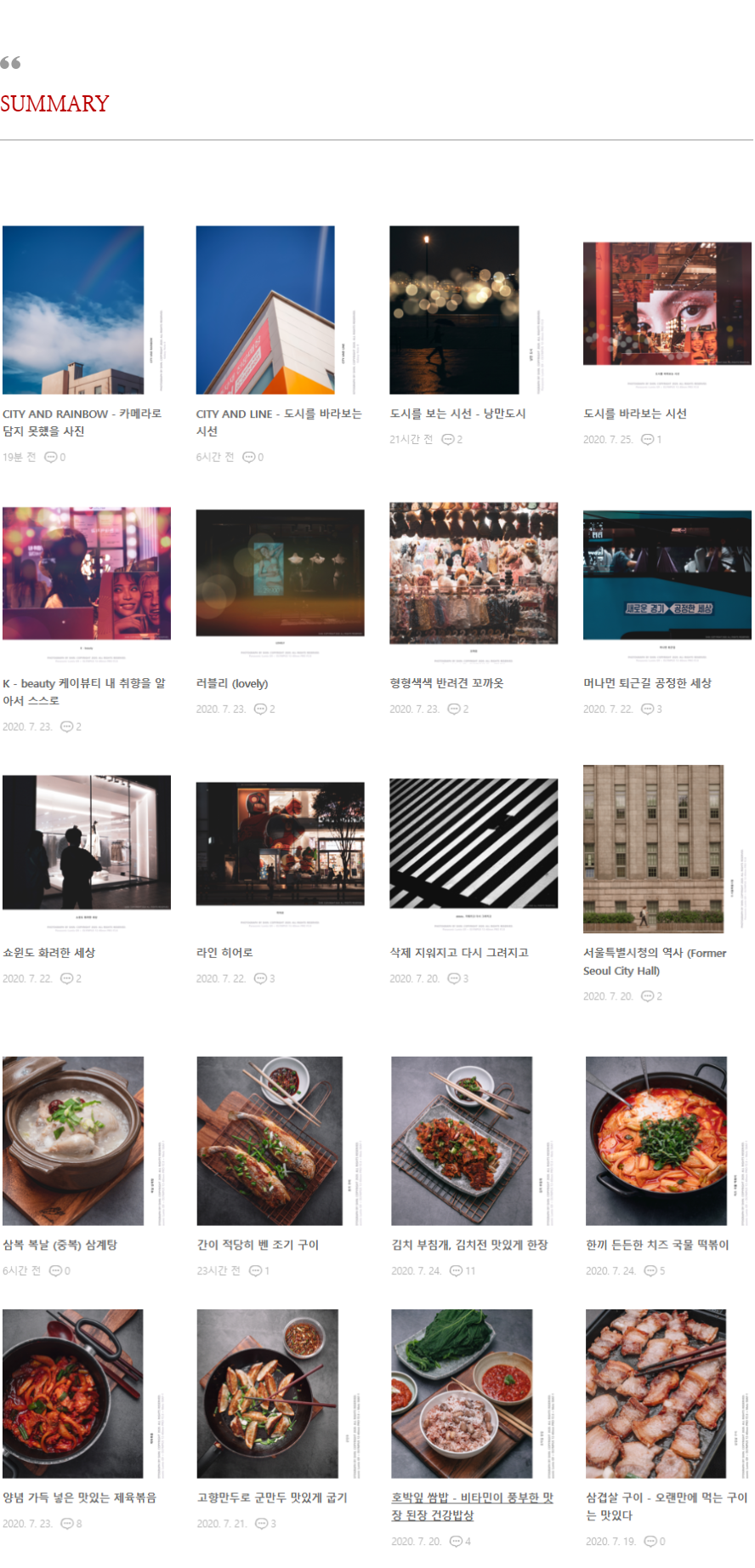The height and width of the screenshot is (1568, 755).
Task: Open the 형형색색 반려견 꼬까옷 post
Action: click(x=446, y=683)
